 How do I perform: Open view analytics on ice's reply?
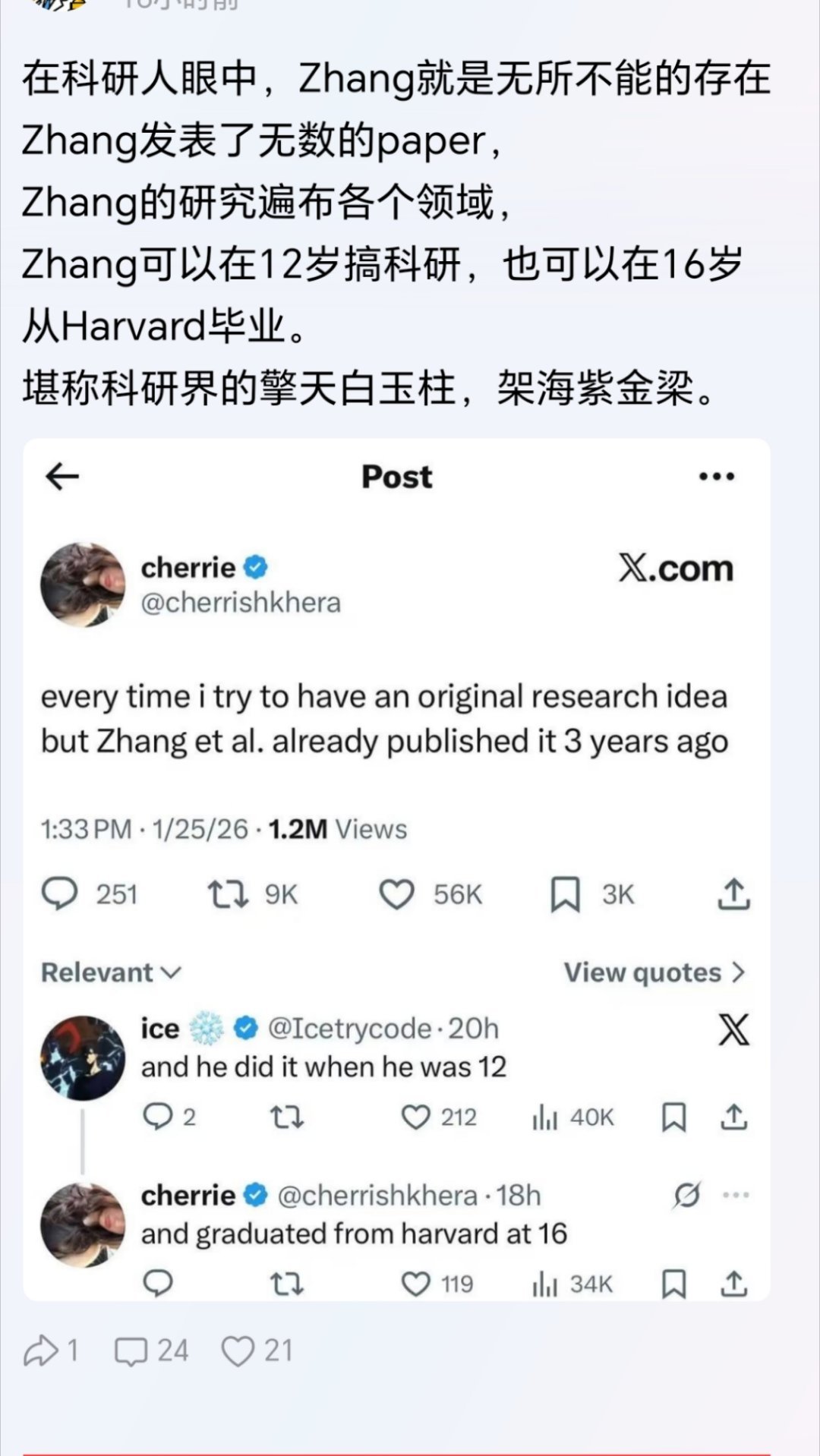544,1116
